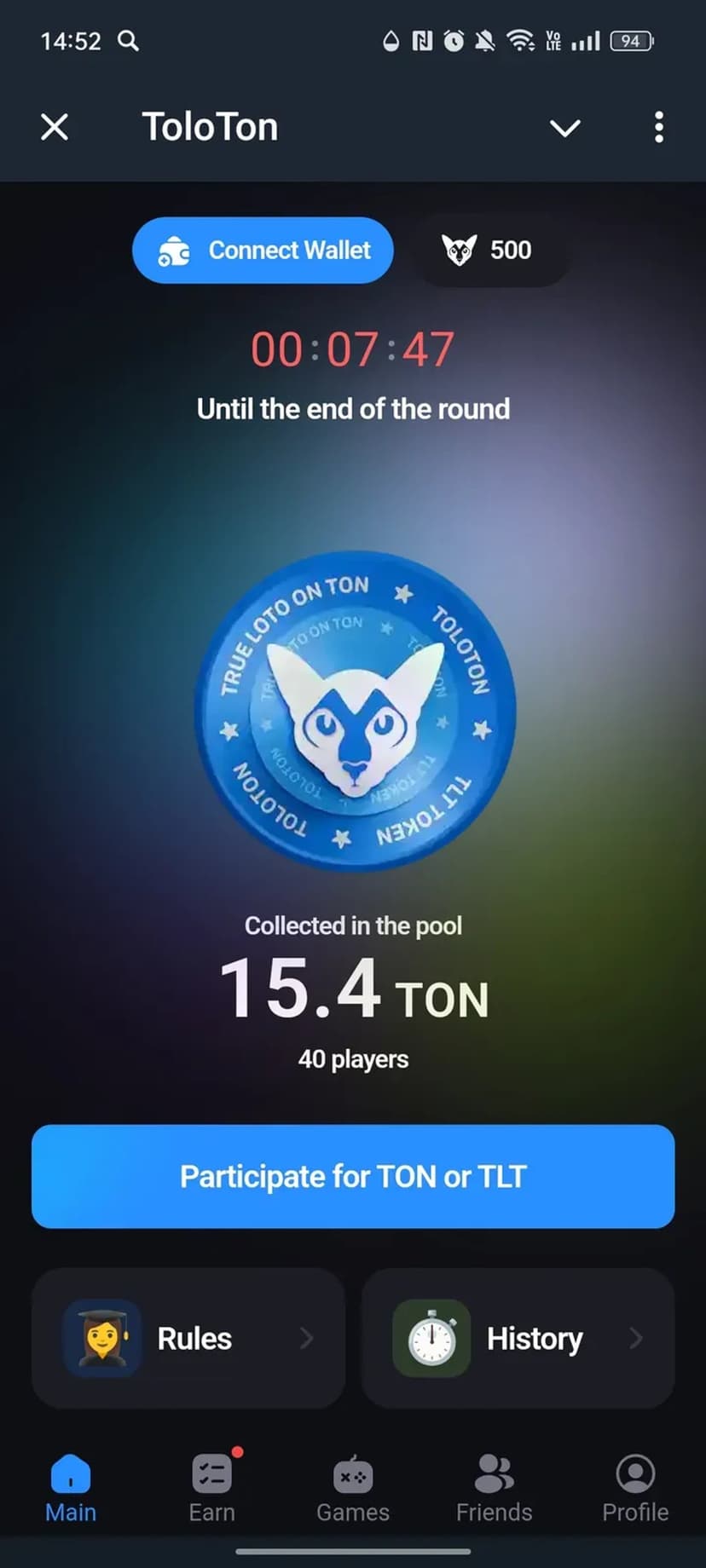This screenshot has height=1568, width=706.
Task: Open the Friends tab
Action: point(494,1489)
